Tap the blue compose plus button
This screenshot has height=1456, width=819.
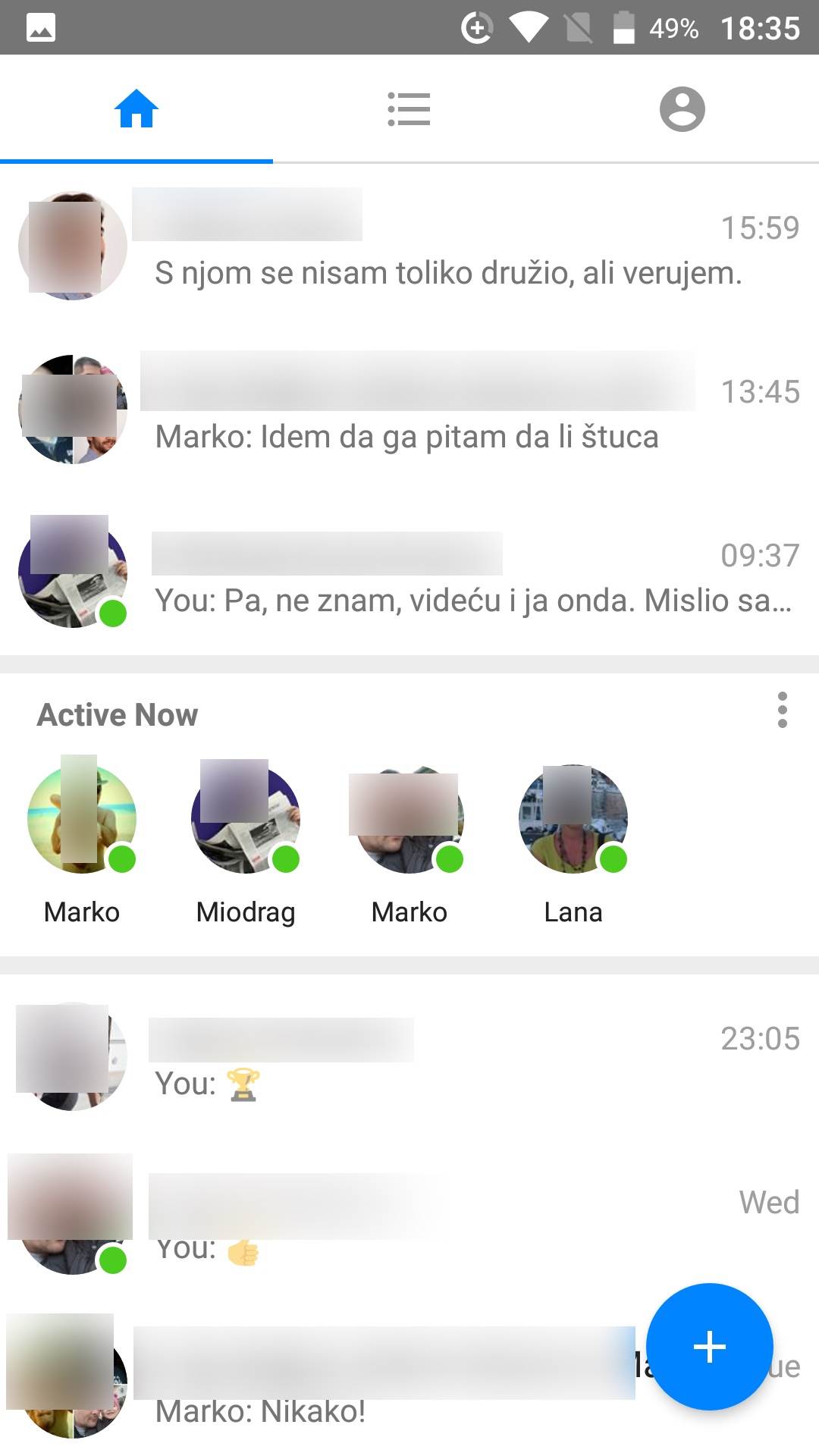(709, 1346)
